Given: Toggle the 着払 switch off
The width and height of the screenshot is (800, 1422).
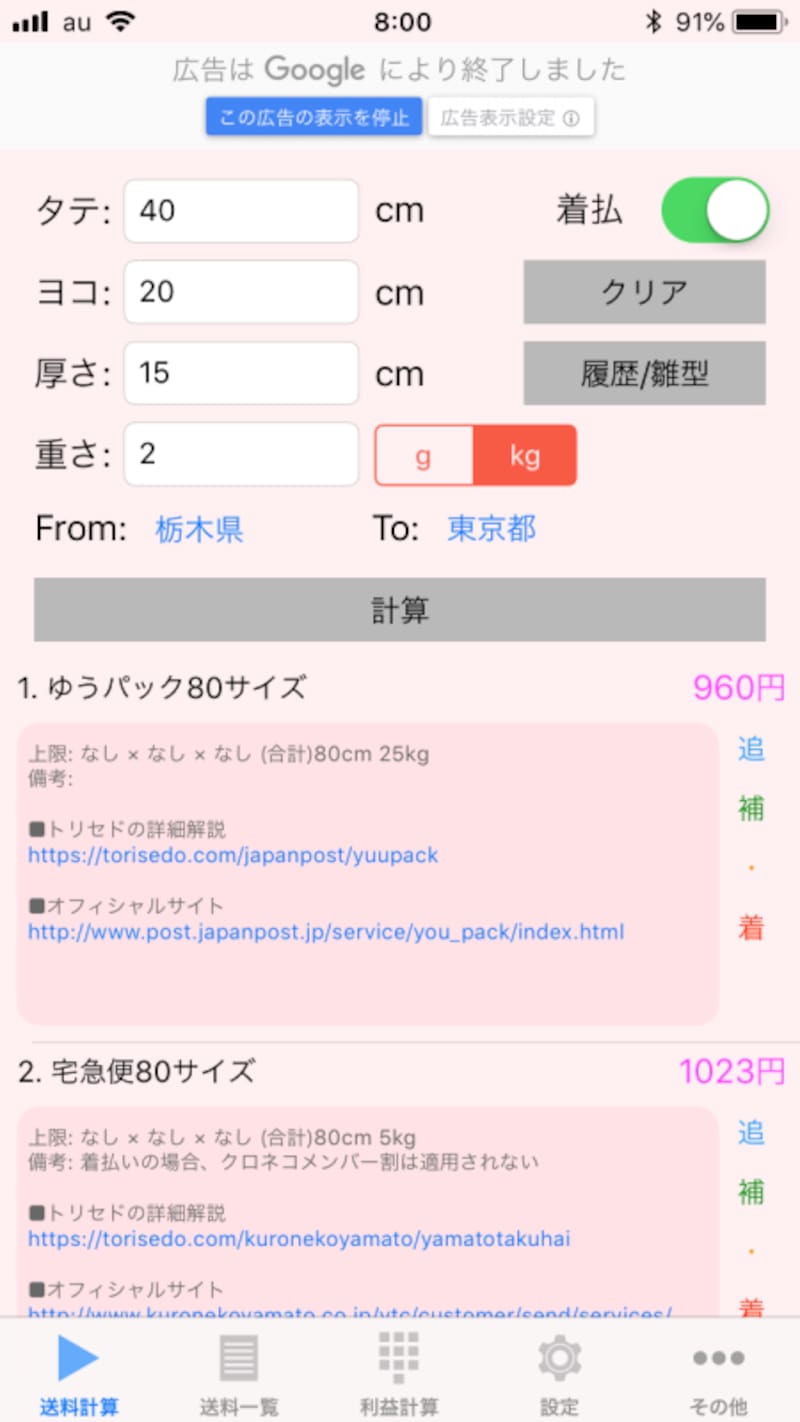Looking at the screenshot, I should pyautogui.click(x=714, y=210).
